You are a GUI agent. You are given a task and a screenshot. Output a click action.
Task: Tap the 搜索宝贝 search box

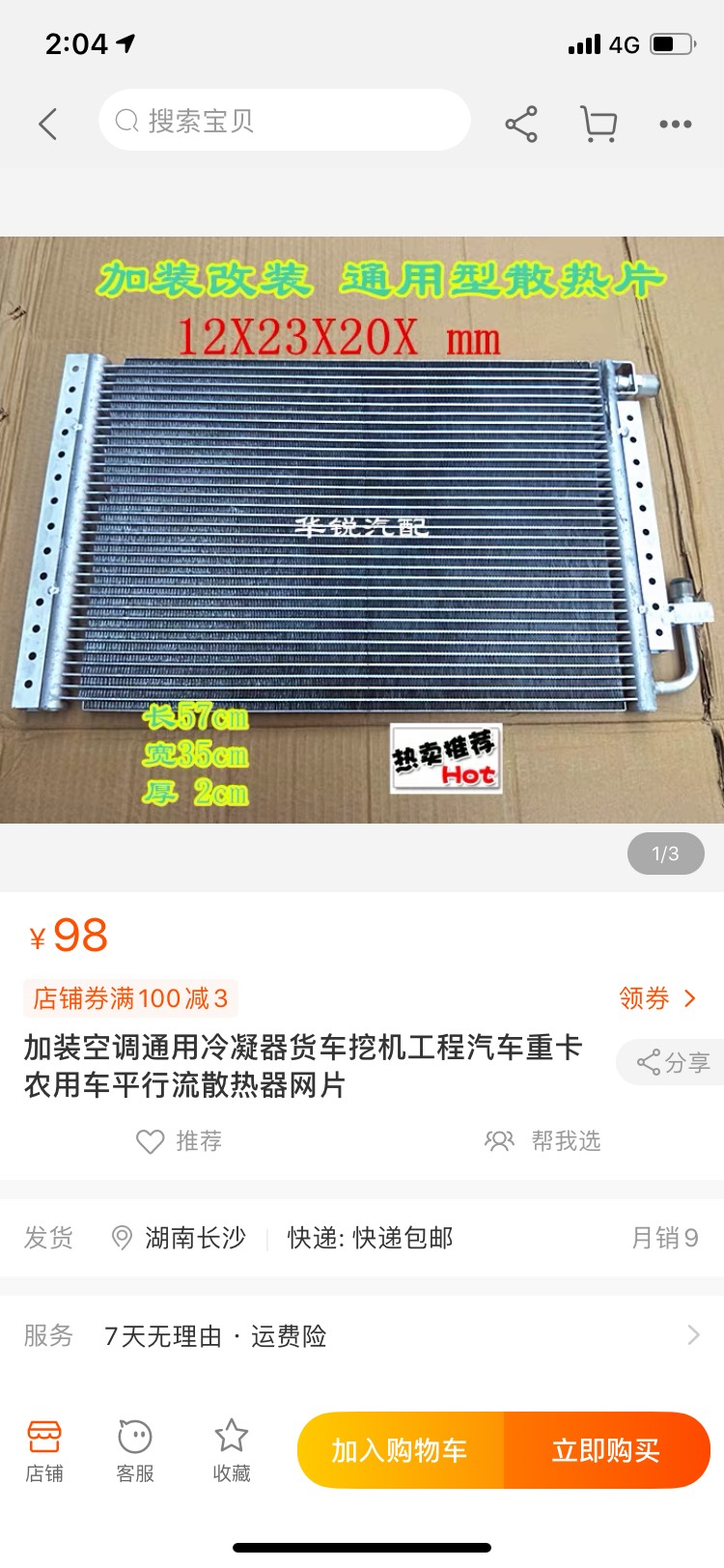[284, 121]
